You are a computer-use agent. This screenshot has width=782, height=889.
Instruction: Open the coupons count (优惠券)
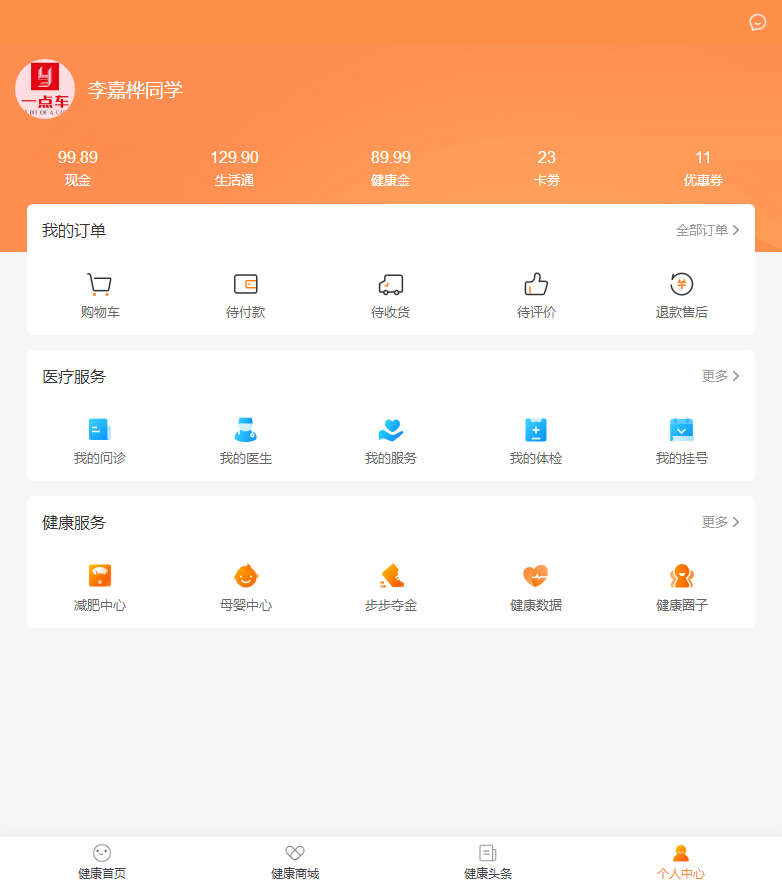[x=703, y=168]
